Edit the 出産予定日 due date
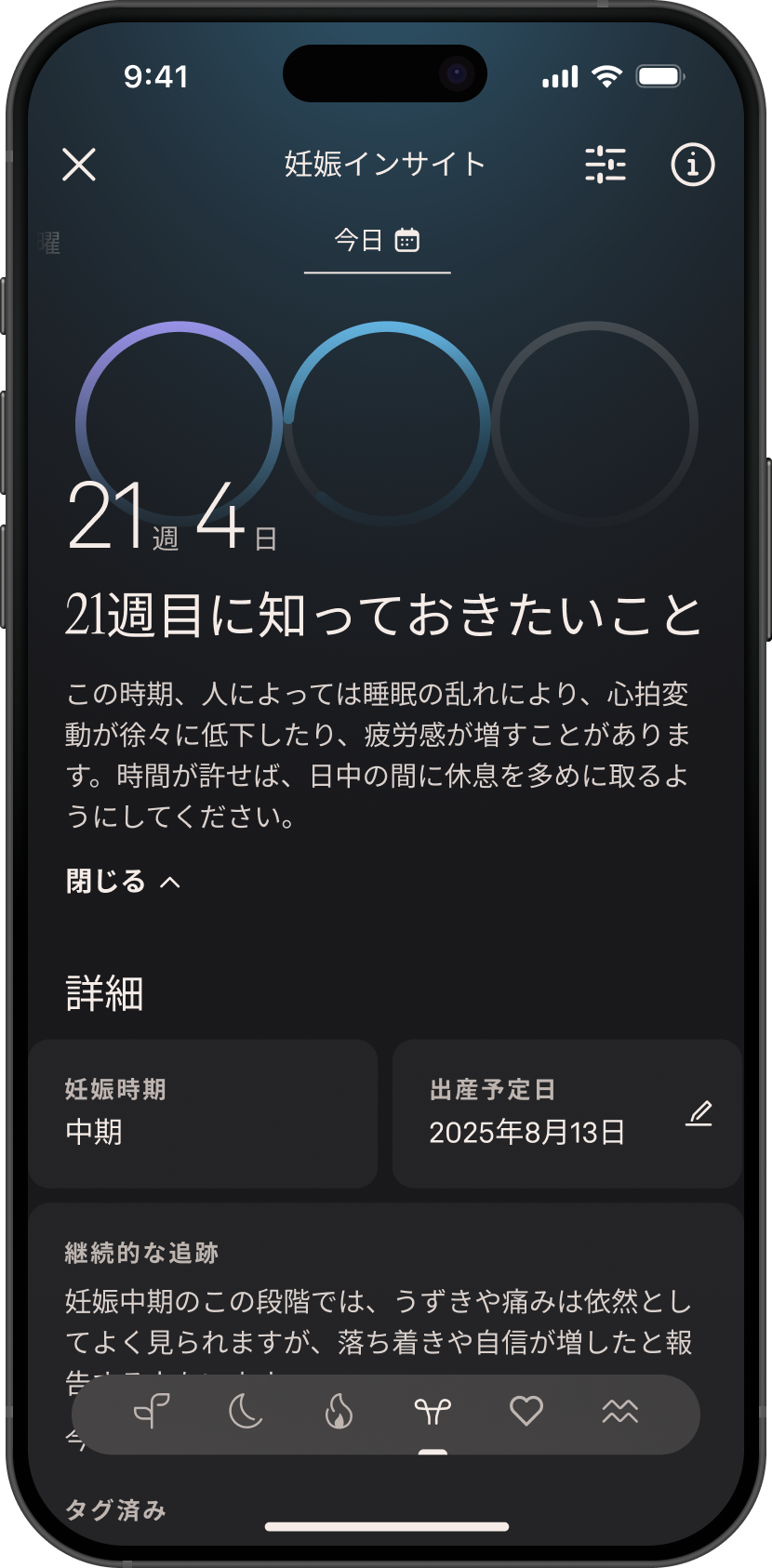 click(699, 1113)
